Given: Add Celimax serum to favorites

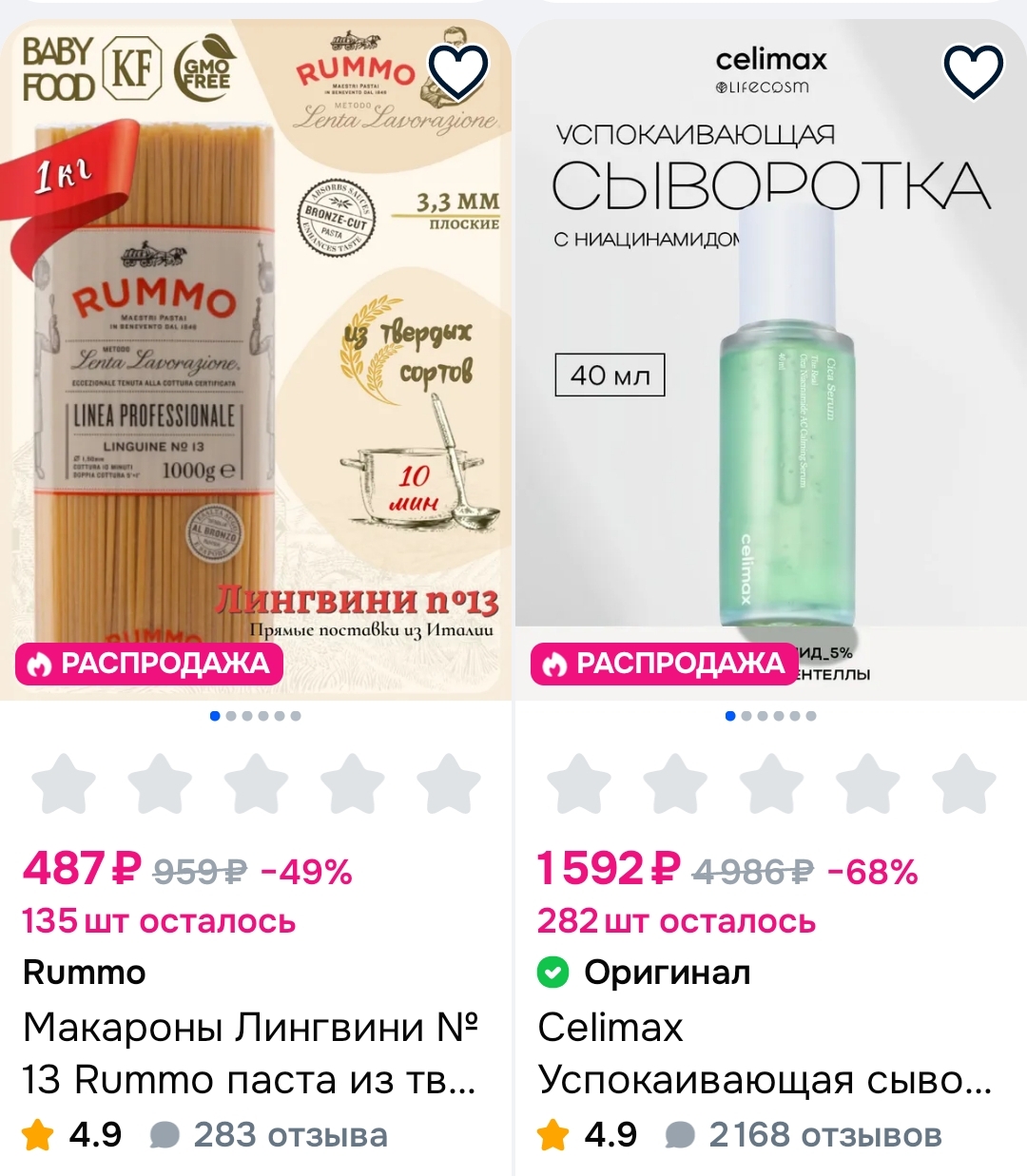Looking at the screenshot, I should tap(973, 71).
